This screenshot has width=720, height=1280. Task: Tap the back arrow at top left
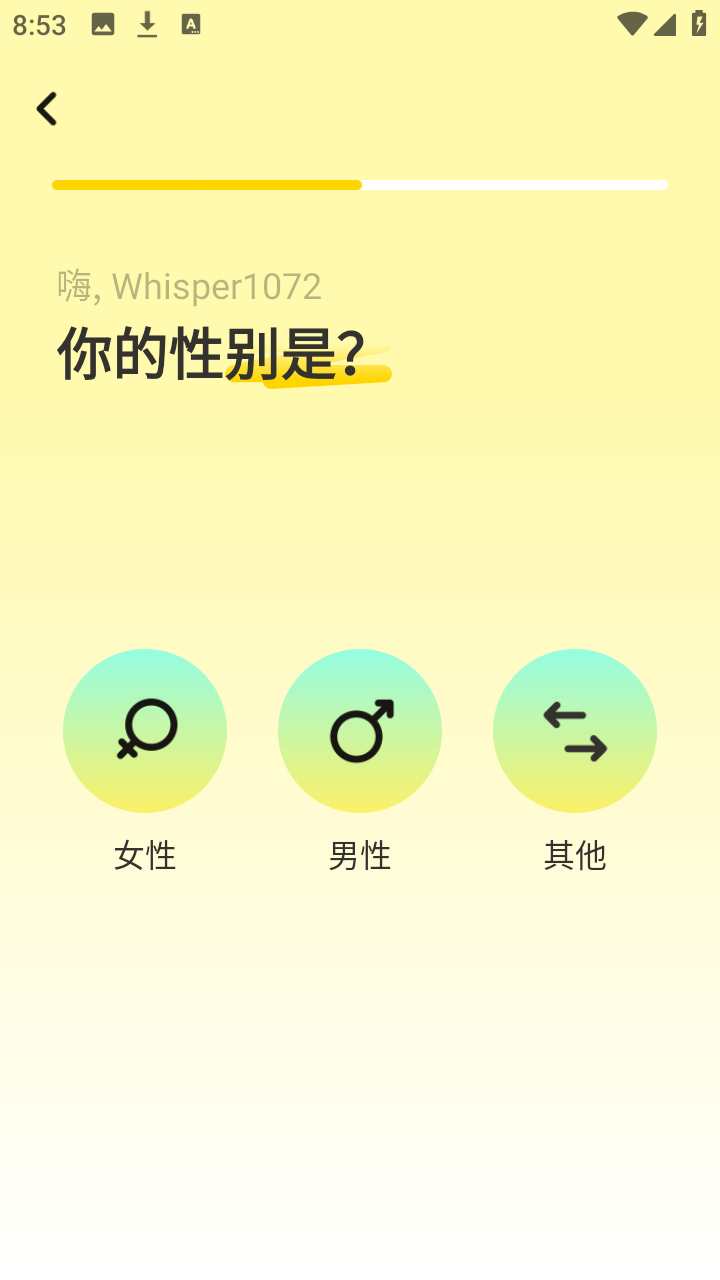[47, 108]
